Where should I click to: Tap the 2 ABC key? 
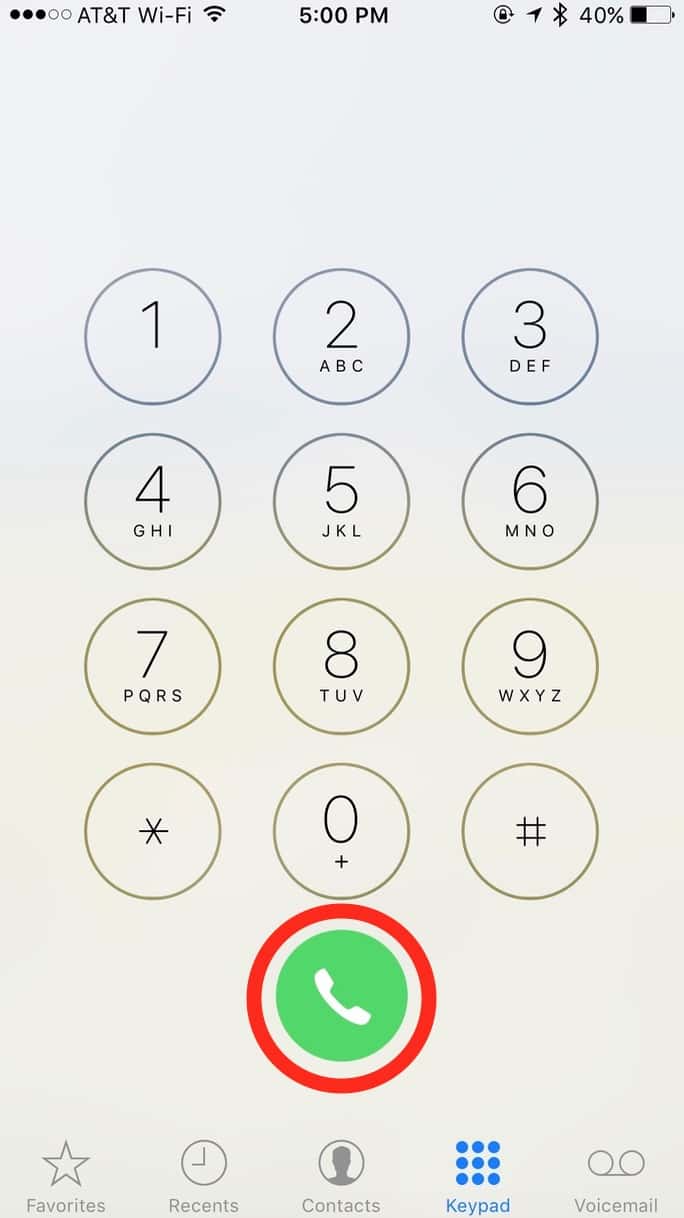(341, 336)
